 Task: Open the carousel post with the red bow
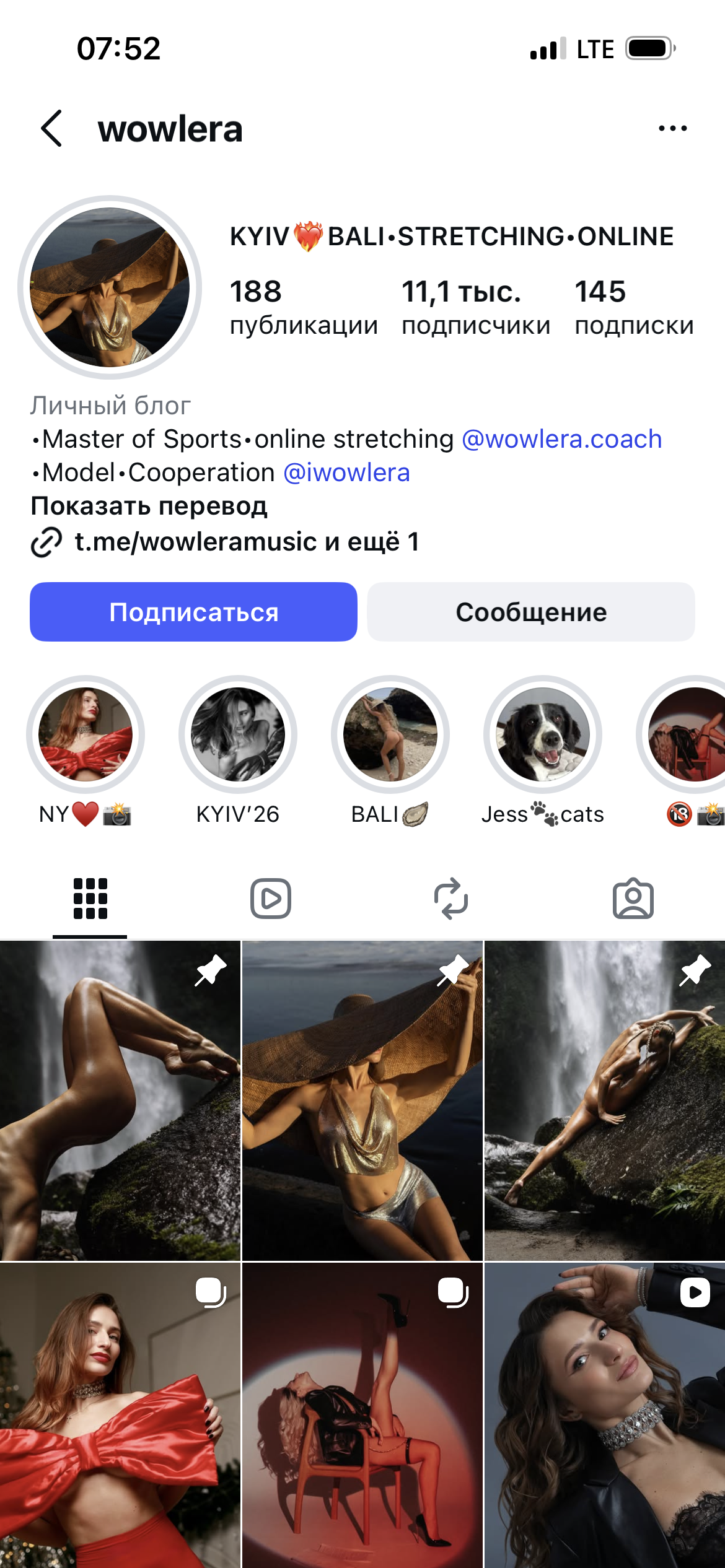coord(120,1415)
